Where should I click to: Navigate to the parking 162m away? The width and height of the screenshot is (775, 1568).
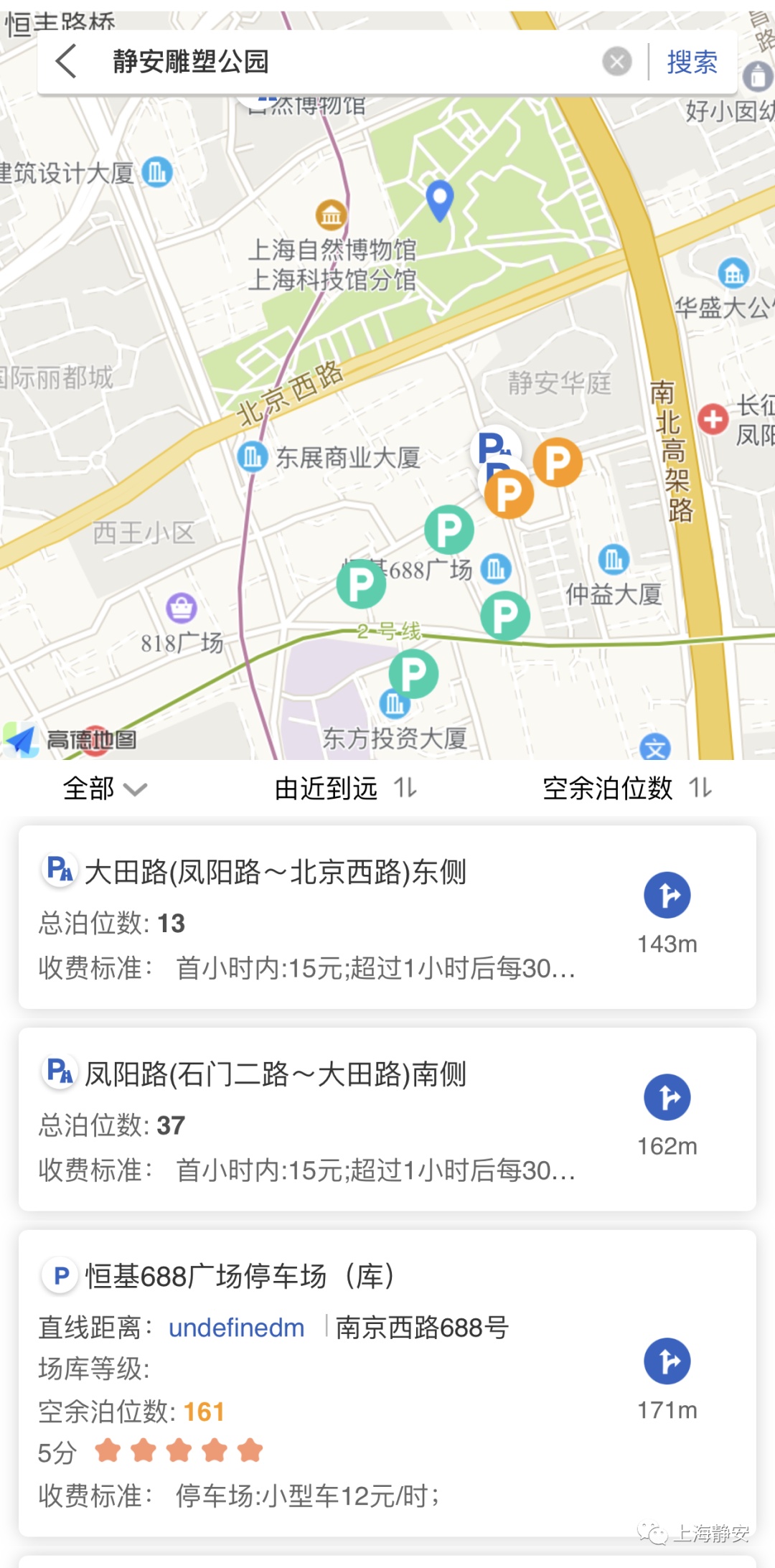(667, 1097)
